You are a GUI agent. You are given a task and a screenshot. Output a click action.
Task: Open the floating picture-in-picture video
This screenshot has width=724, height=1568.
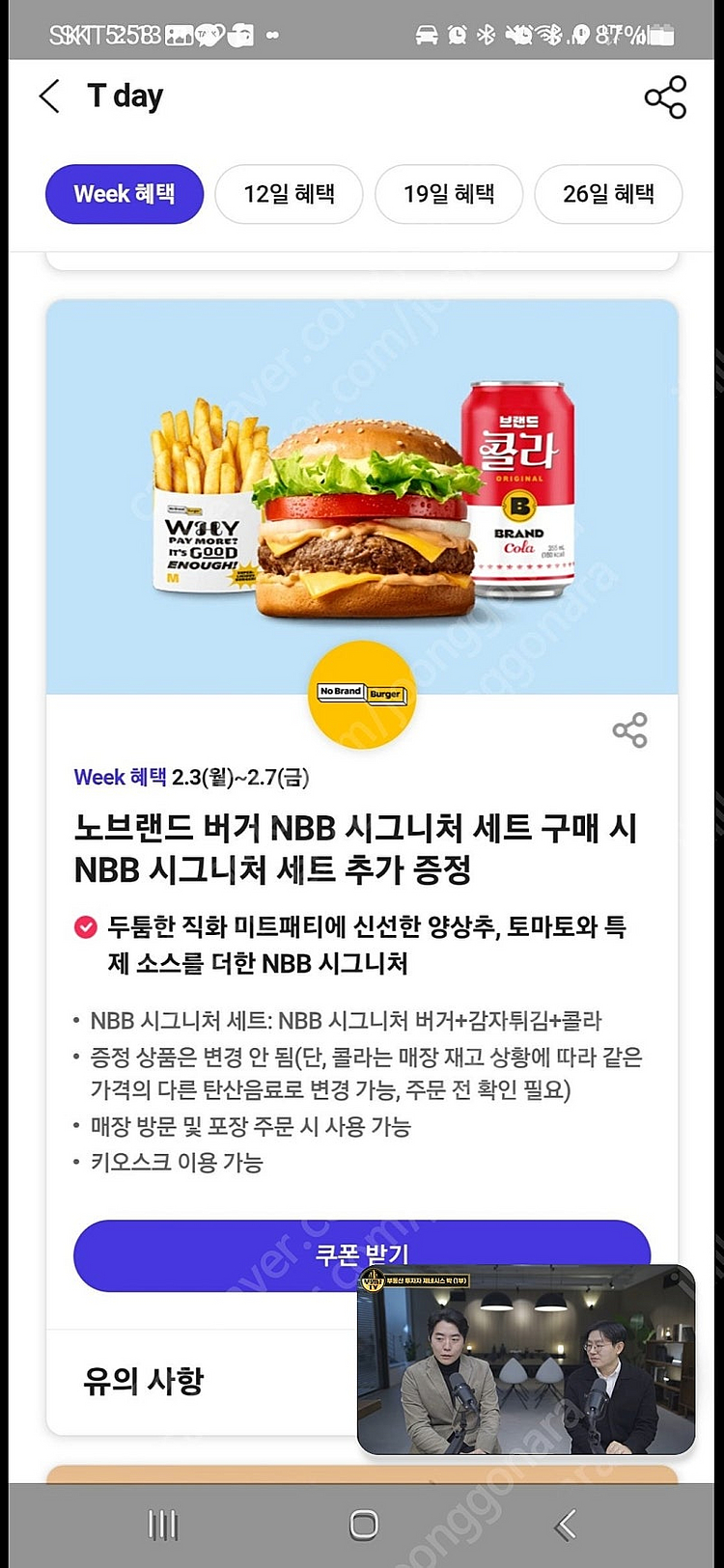526,1360
